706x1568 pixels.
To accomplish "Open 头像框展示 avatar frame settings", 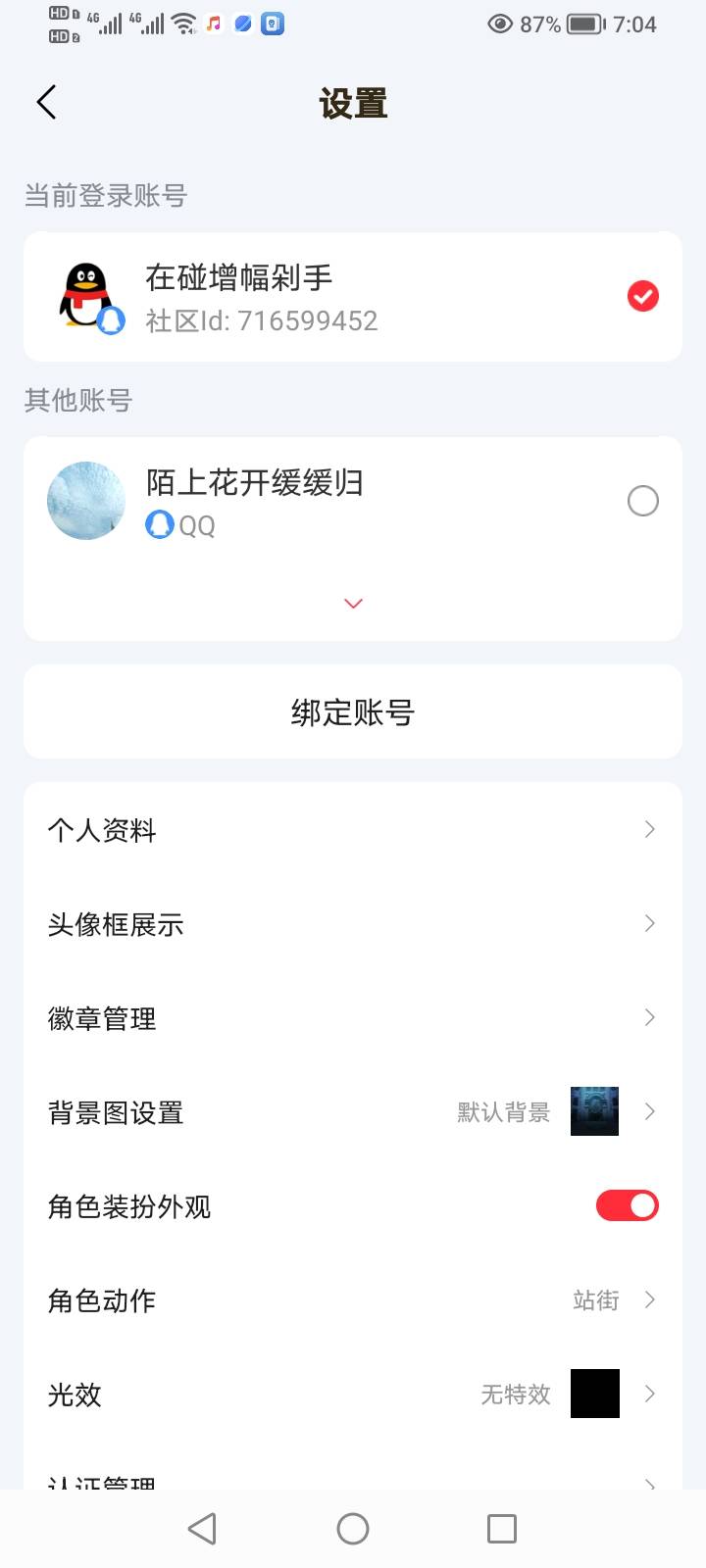I will pos(353,923).
